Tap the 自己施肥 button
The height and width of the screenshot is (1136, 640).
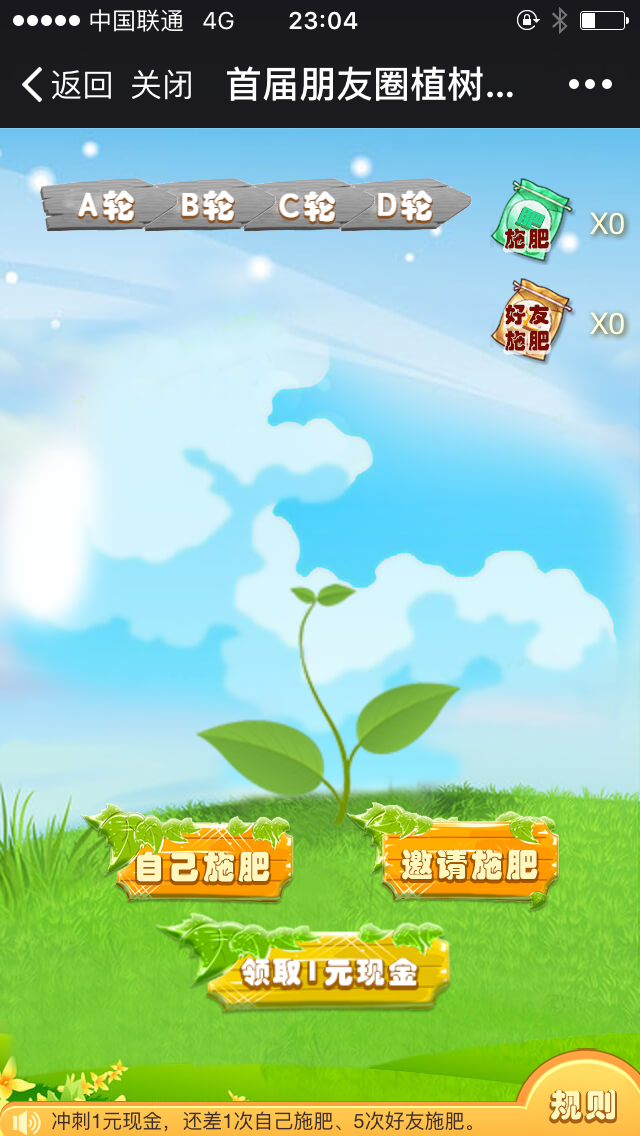pos(204,865)
